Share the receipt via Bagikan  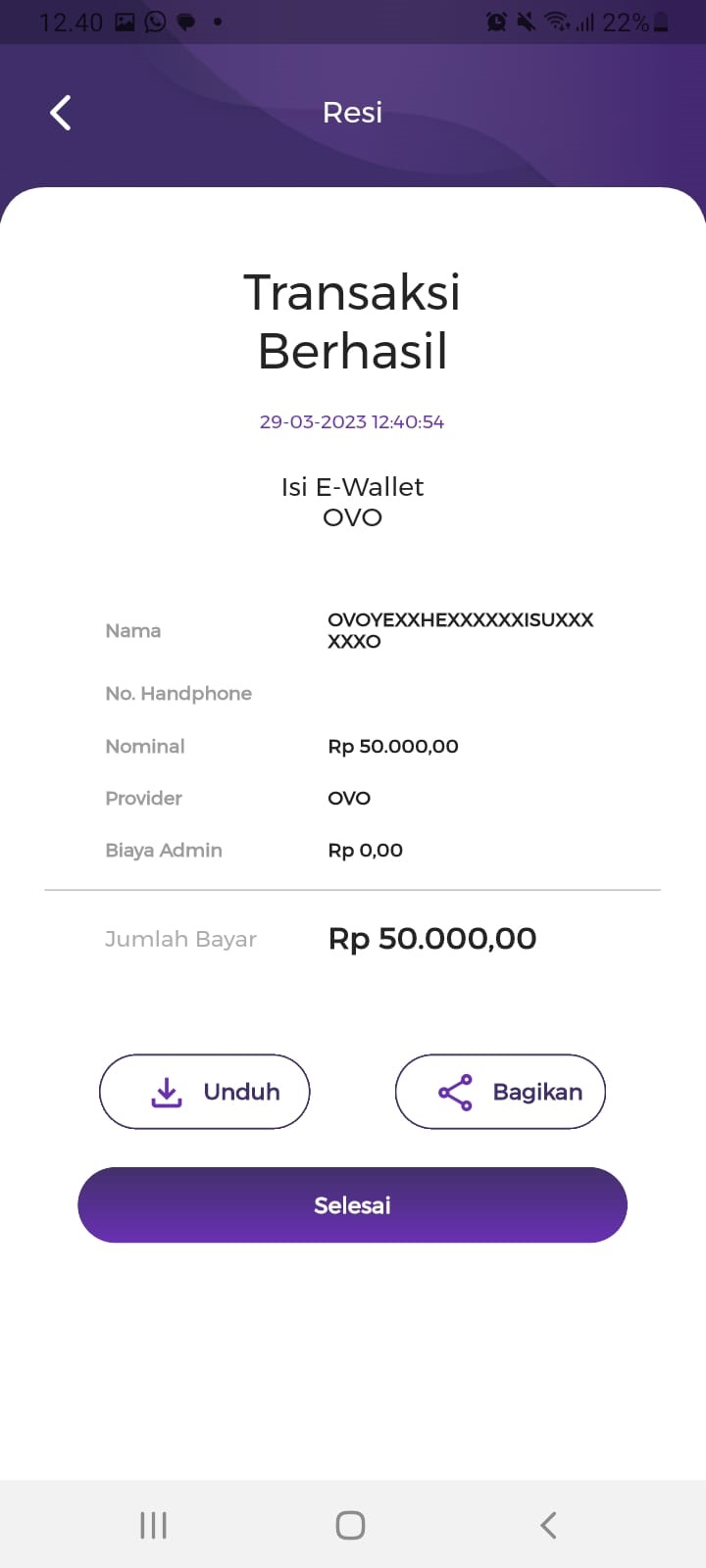tap(500, 1092)
